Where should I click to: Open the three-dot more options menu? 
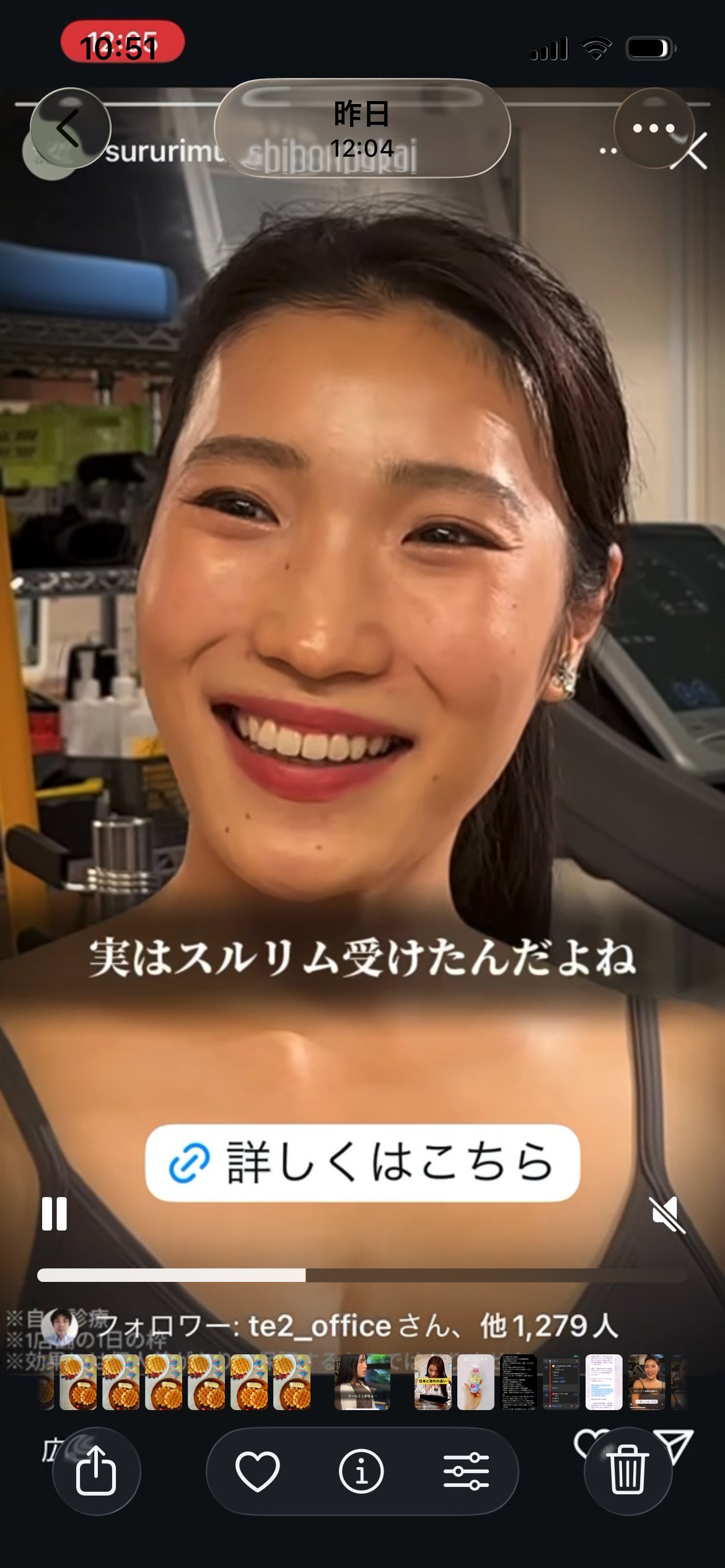coord(654,128)
